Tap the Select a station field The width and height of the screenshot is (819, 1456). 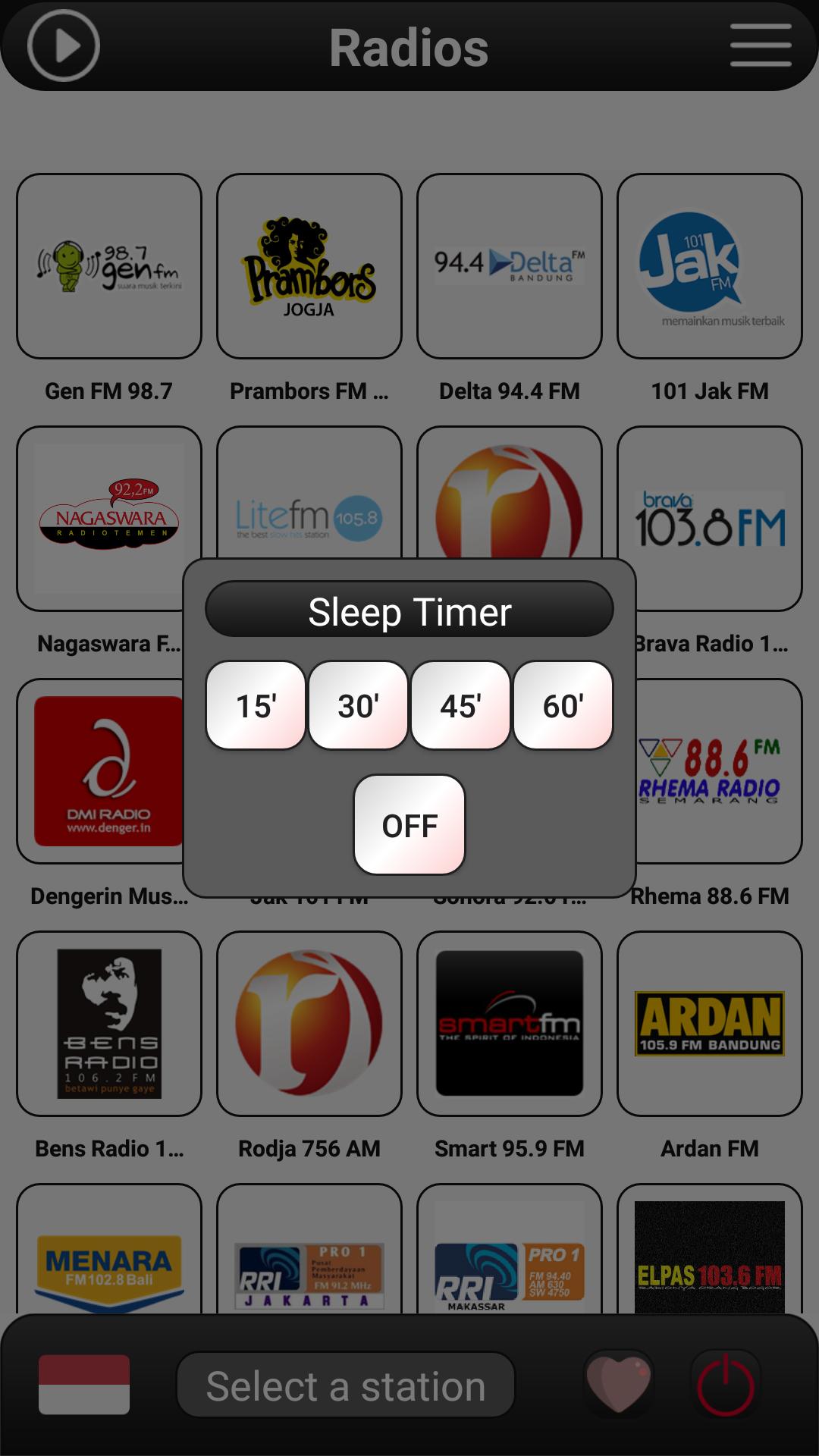point(346,1385)
